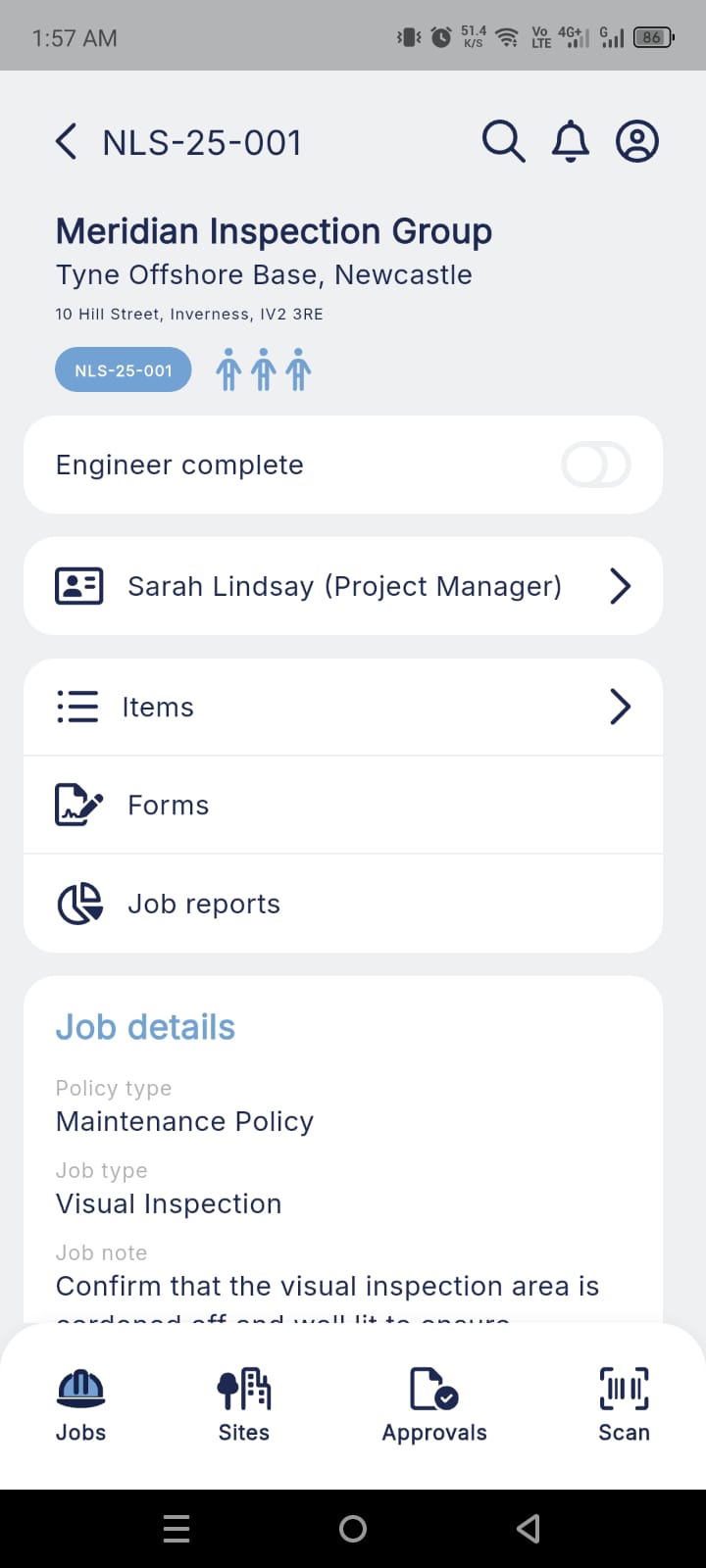Tap the system home button
This screenshot has height=1568, width=706.
[x=353, y=1529]
